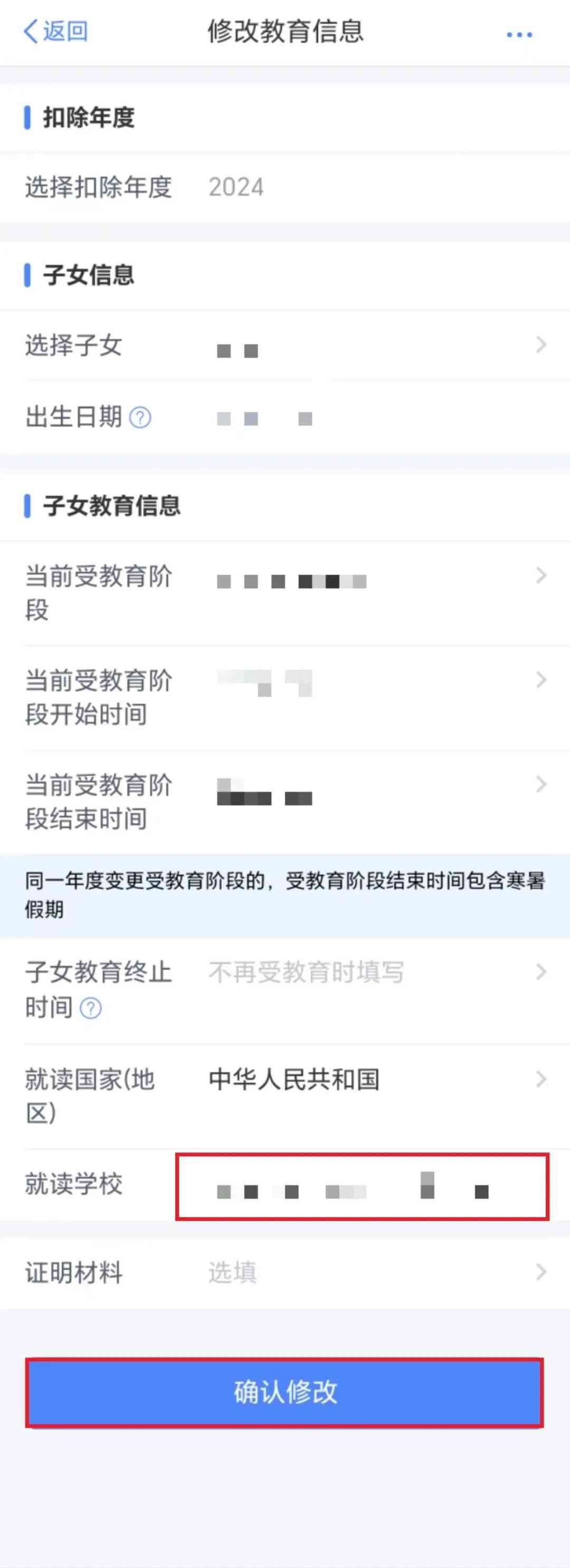Choose 就读国家(地区) option
Screen dimensions: 570x1568
(372, 1080)
